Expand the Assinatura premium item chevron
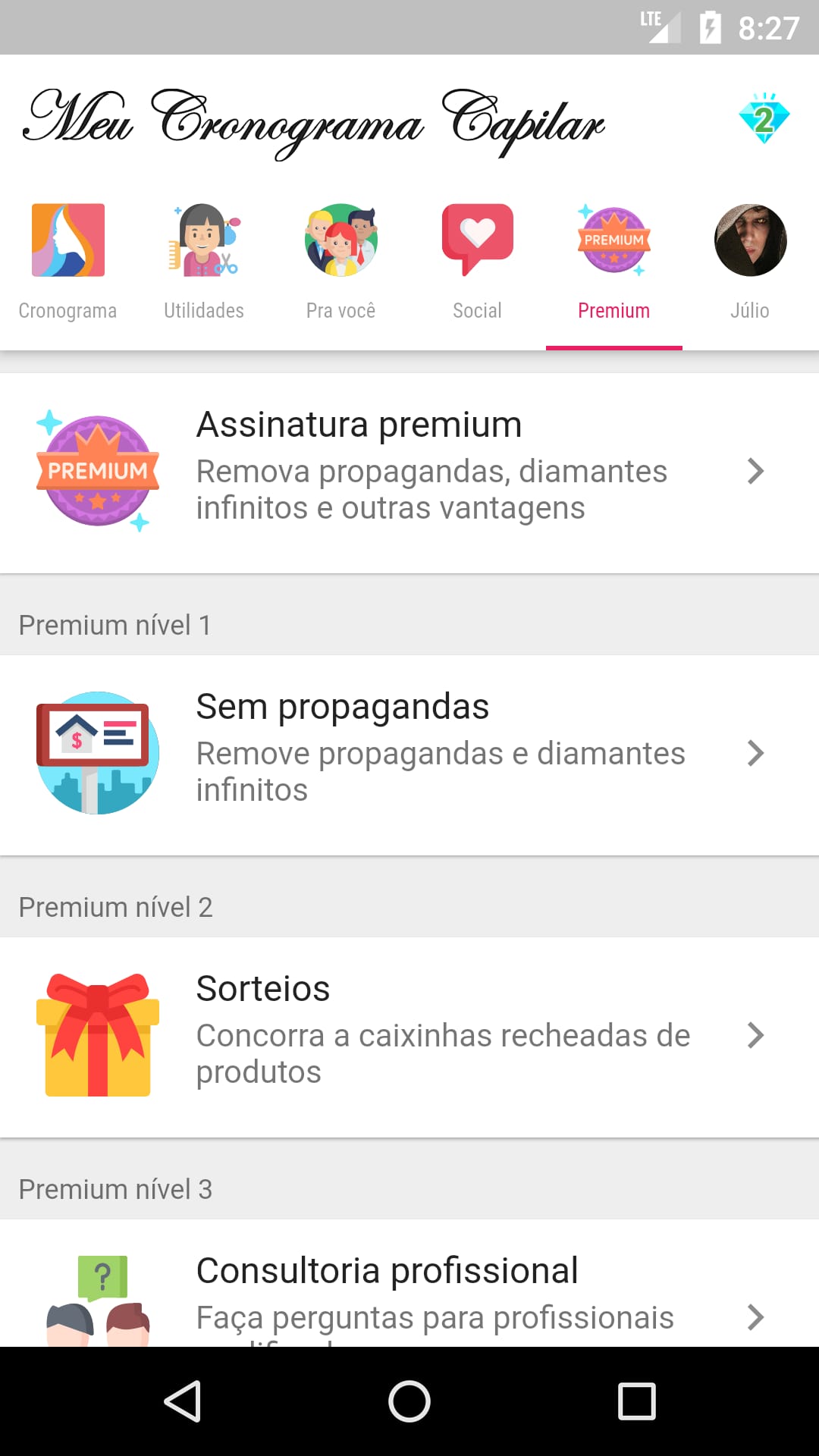This screenshot has width=819, height=1456. pyautogui.click(x=756, y=472)
